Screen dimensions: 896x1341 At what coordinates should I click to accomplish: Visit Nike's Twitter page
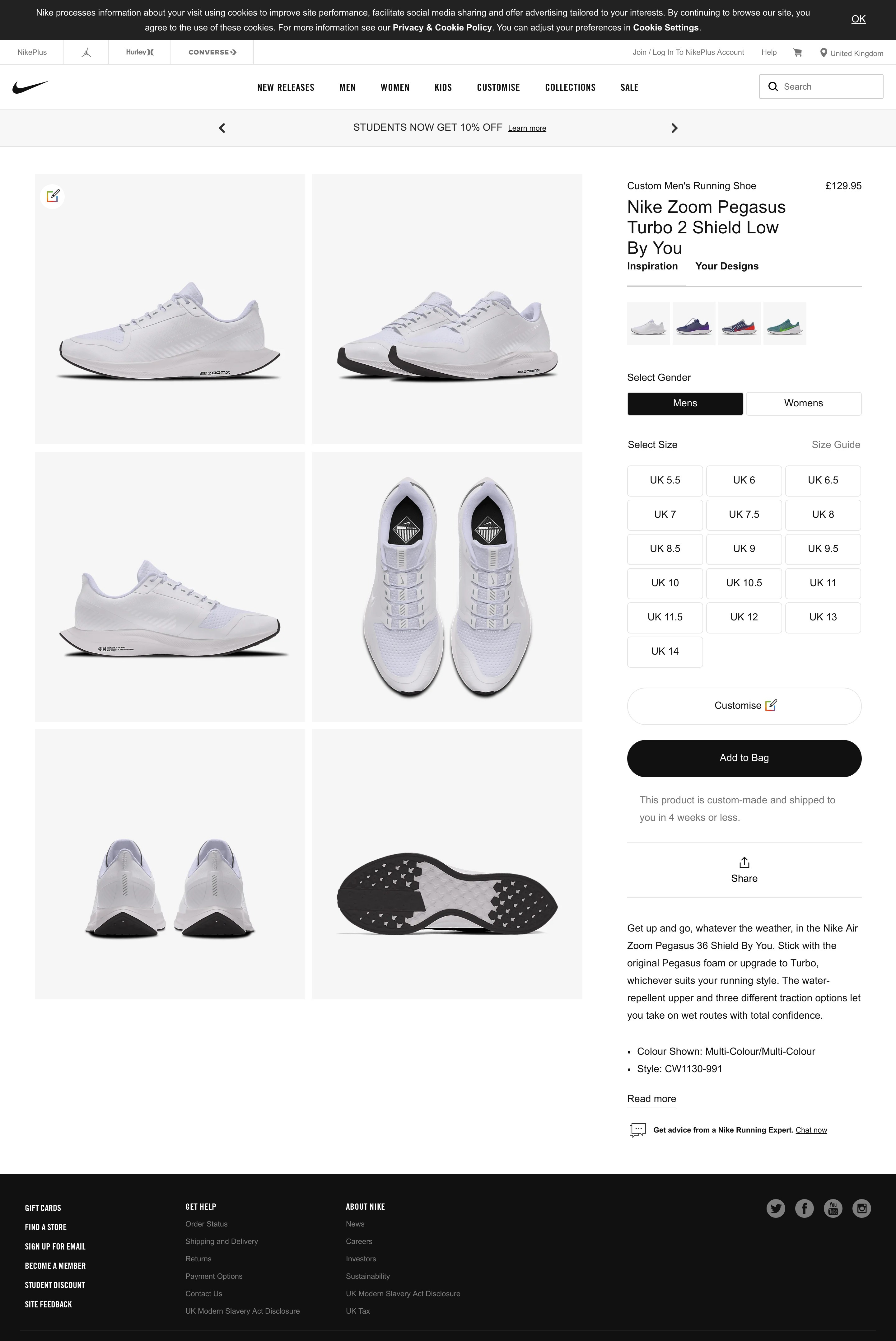click(x=775, y=1208)
